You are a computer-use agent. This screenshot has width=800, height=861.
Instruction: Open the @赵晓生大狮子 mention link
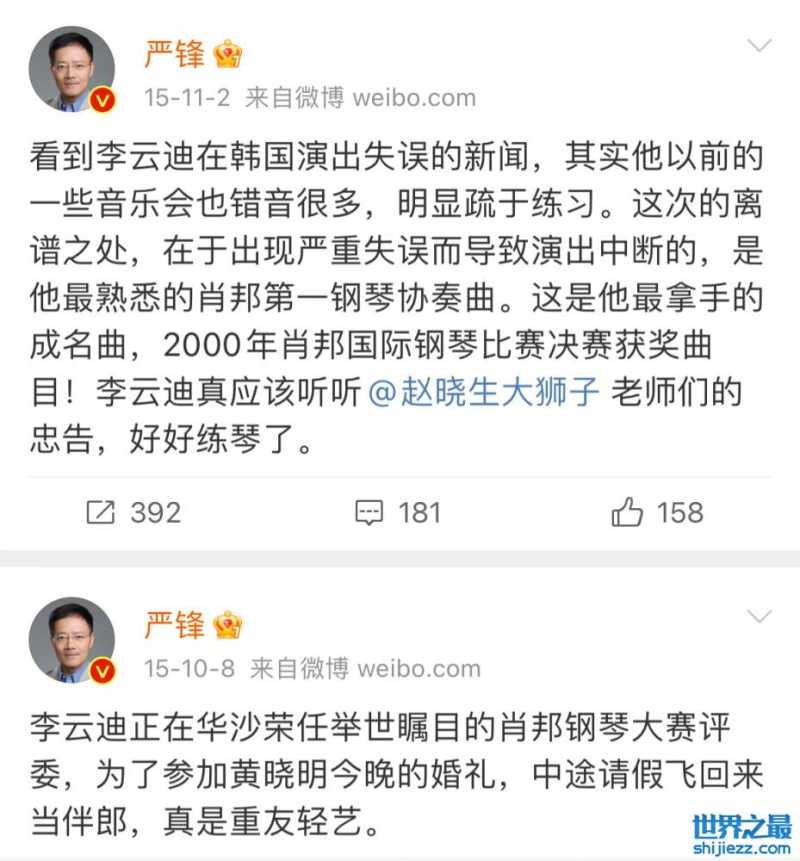pyautogui.click(x=484, y=393)
